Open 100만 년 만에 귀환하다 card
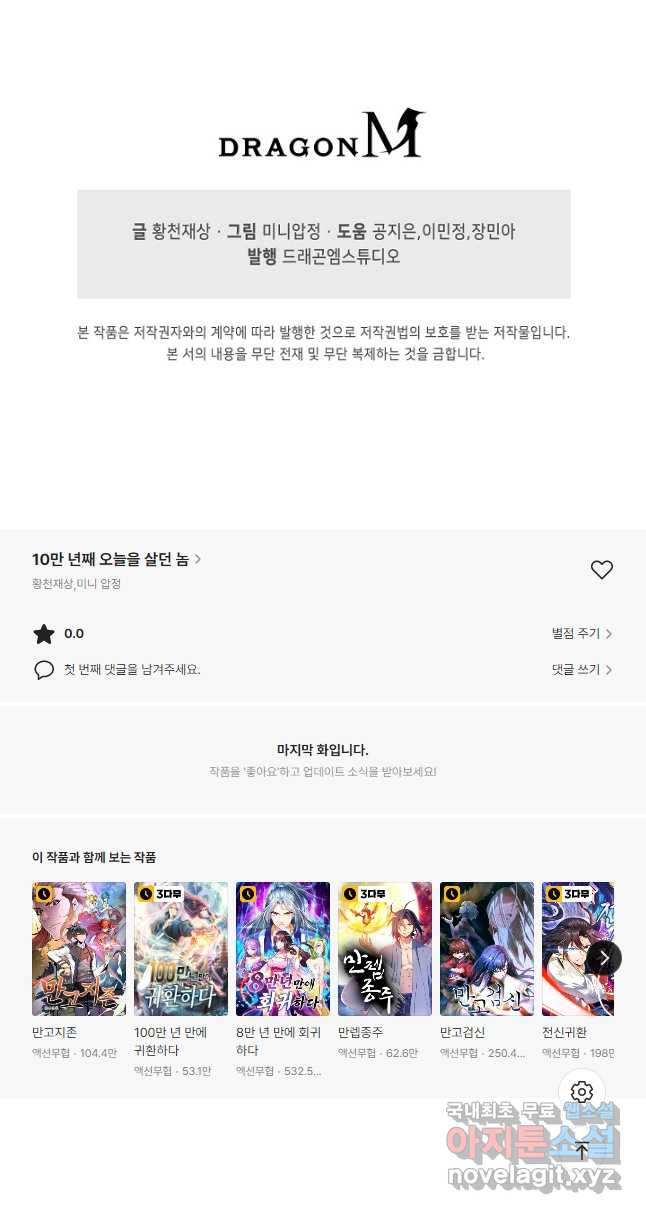The height and width of the screenshot is (1214, 646). pyautogui.click(x=181, y=949)
